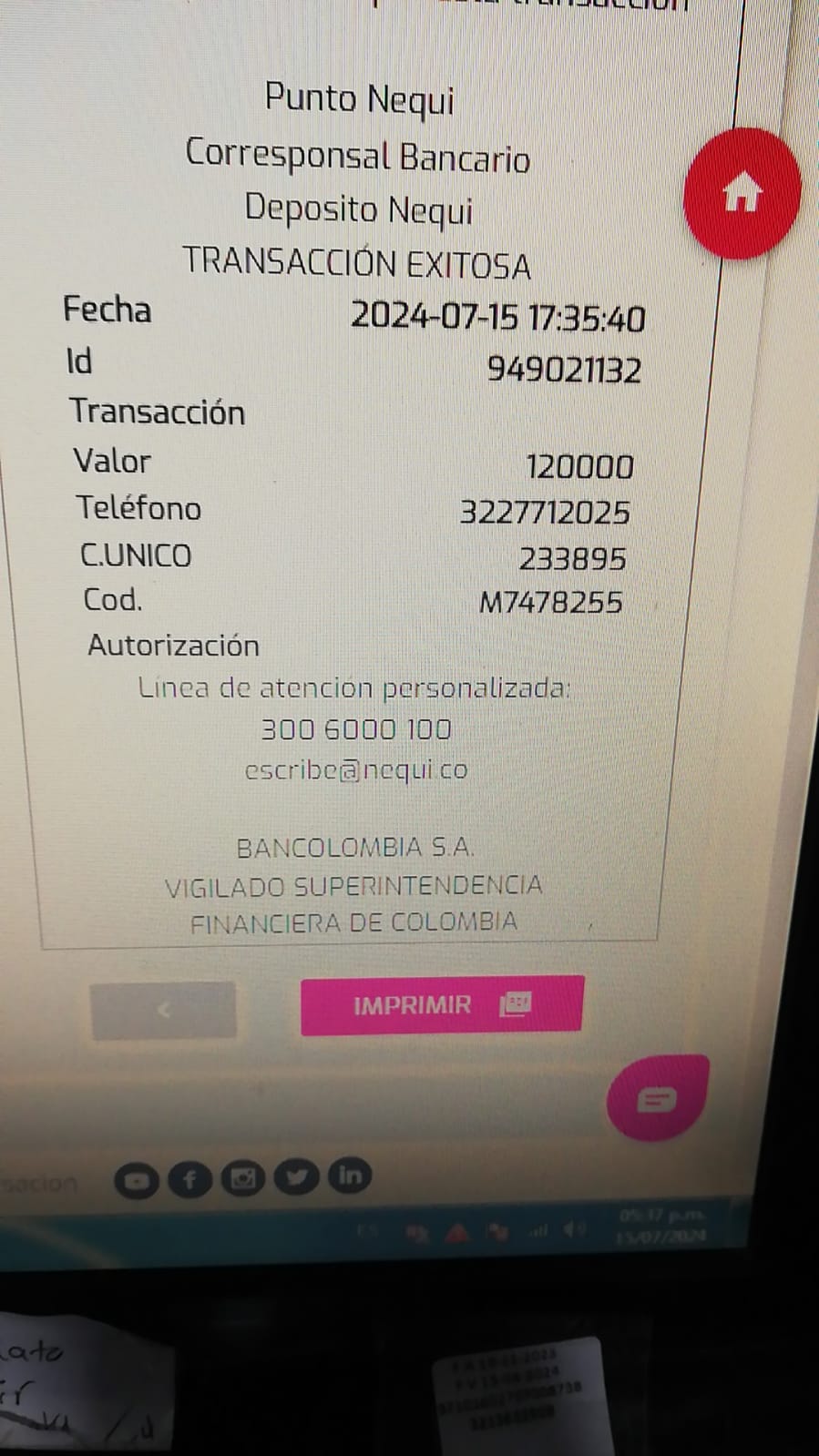Open the Twitter social icon
The height and width of the screenshot is (1456, 819).
point(296,1177)
